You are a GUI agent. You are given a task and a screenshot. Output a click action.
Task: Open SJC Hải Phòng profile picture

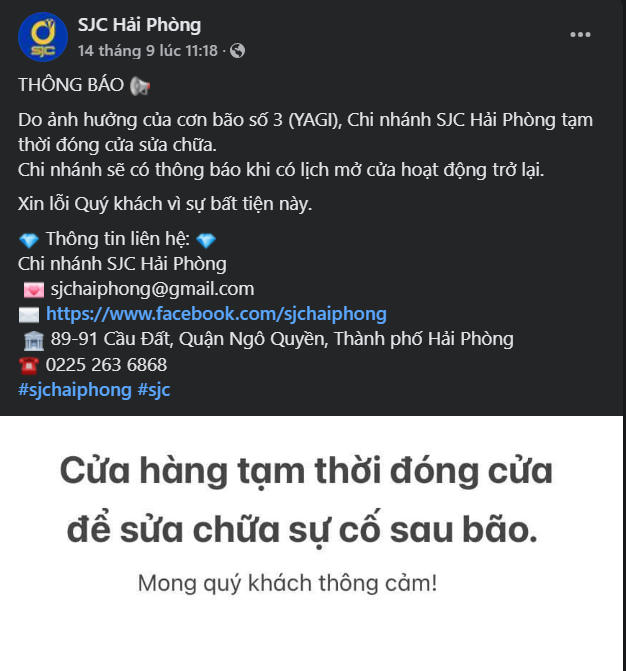[x=43, y=36]
